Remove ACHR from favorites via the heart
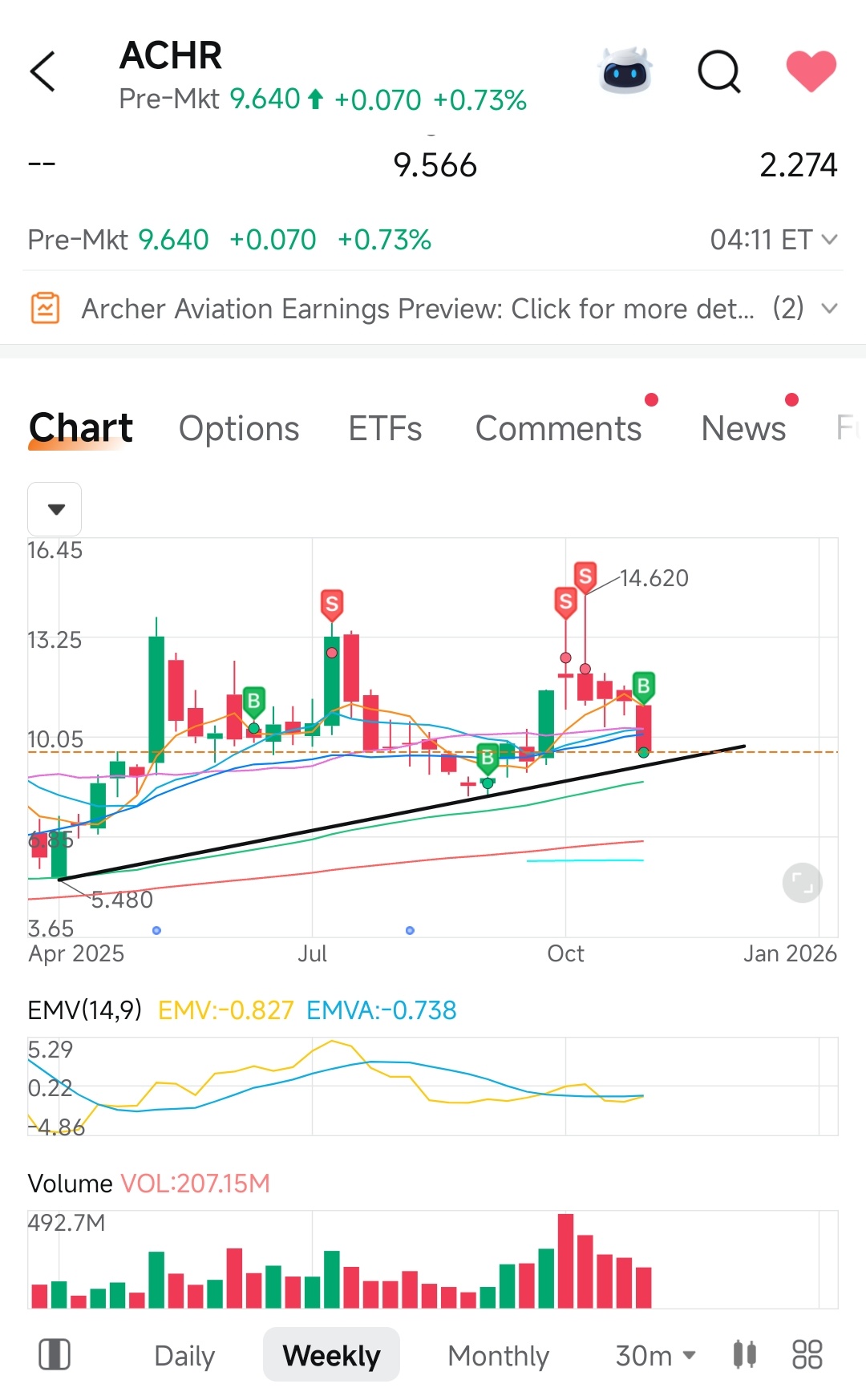866x1400 pixels. point(811,71)
